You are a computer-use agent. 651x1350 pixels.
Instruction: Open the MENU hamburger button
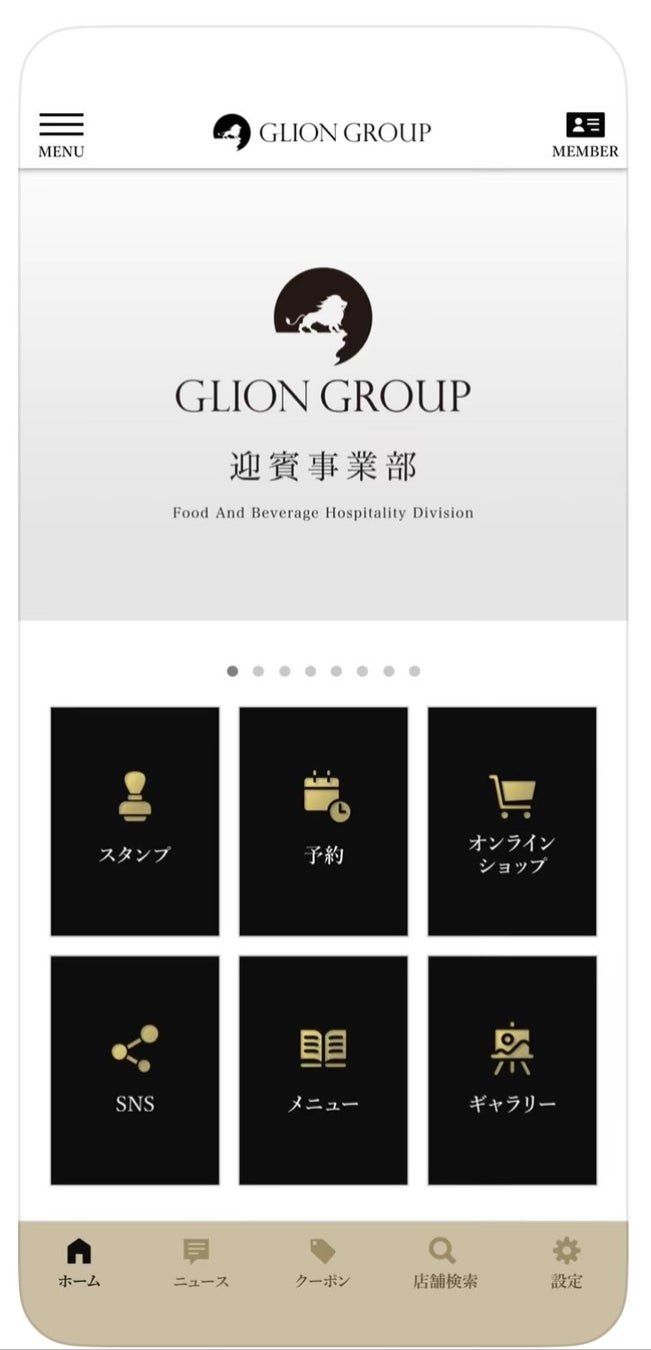61,135
